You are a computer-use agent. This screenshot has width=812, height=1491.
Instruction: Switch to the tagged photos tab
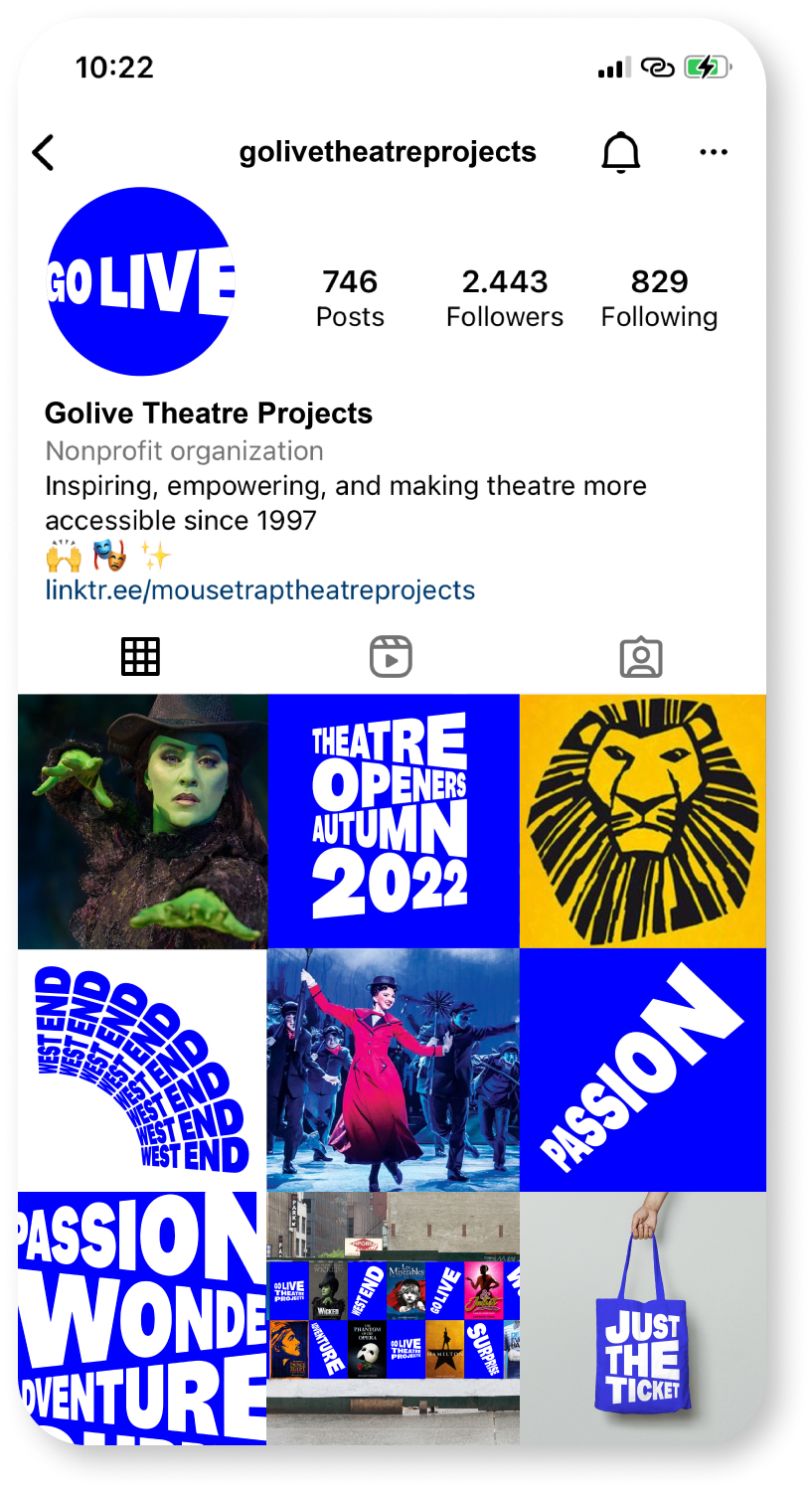tap(641, 657)
